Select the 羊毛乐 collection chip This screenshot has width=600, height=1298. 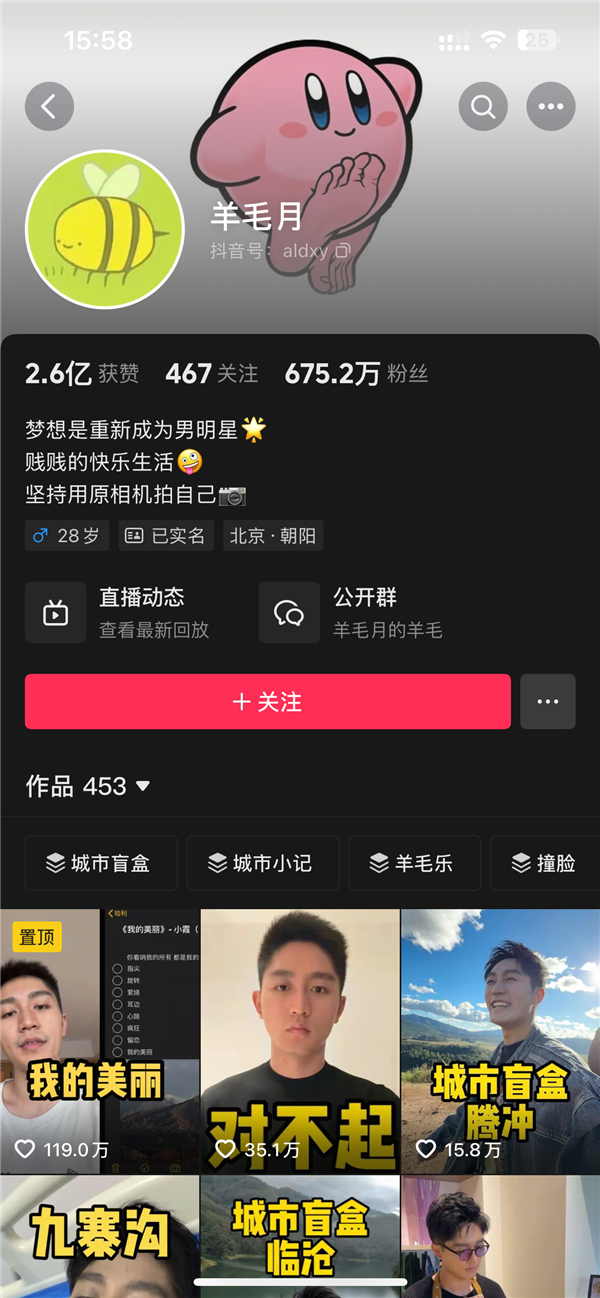click(x=414, y=863)
